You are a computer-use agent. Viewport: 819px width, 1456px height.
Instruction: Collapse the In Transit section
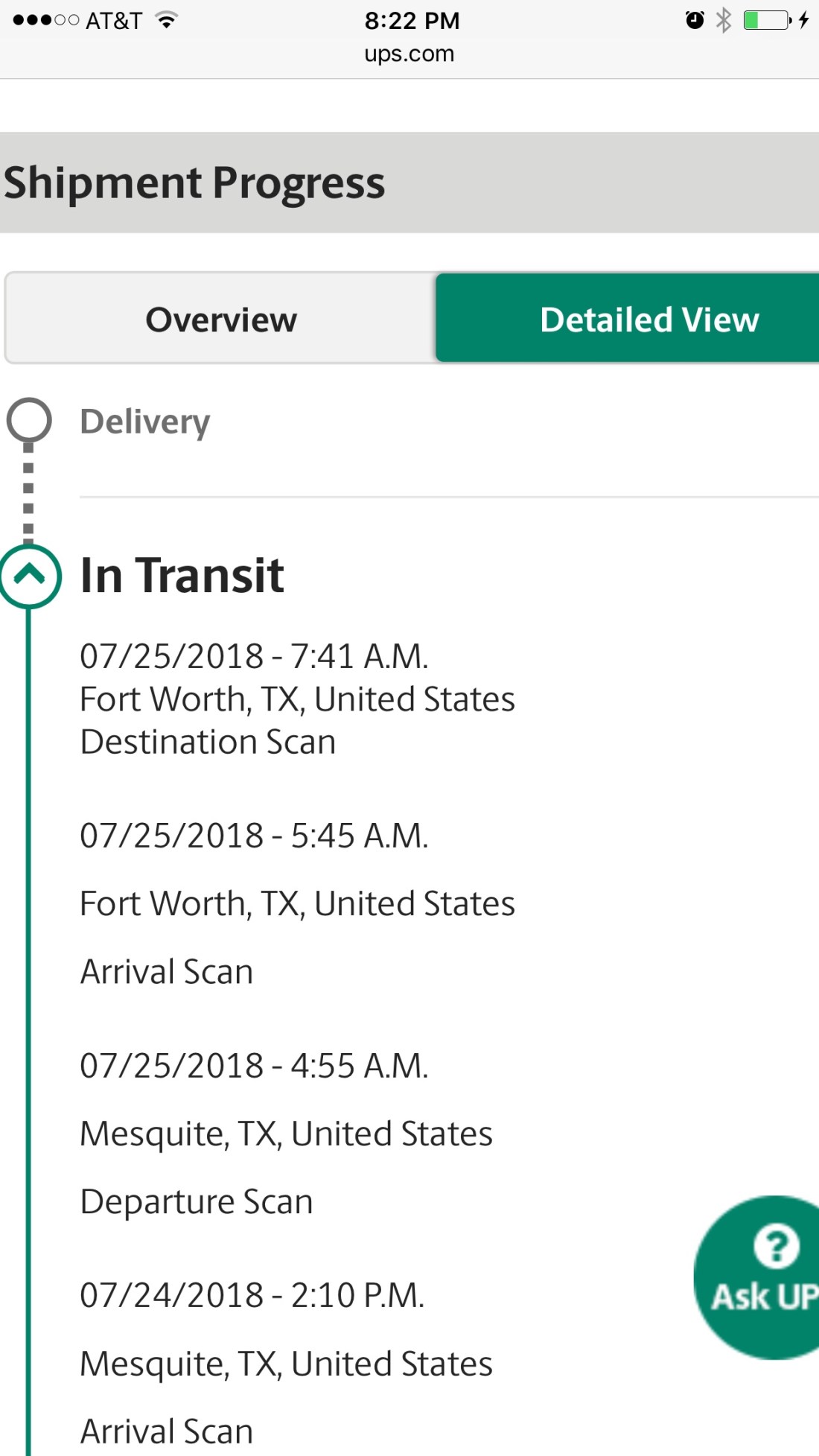[30, 576]
